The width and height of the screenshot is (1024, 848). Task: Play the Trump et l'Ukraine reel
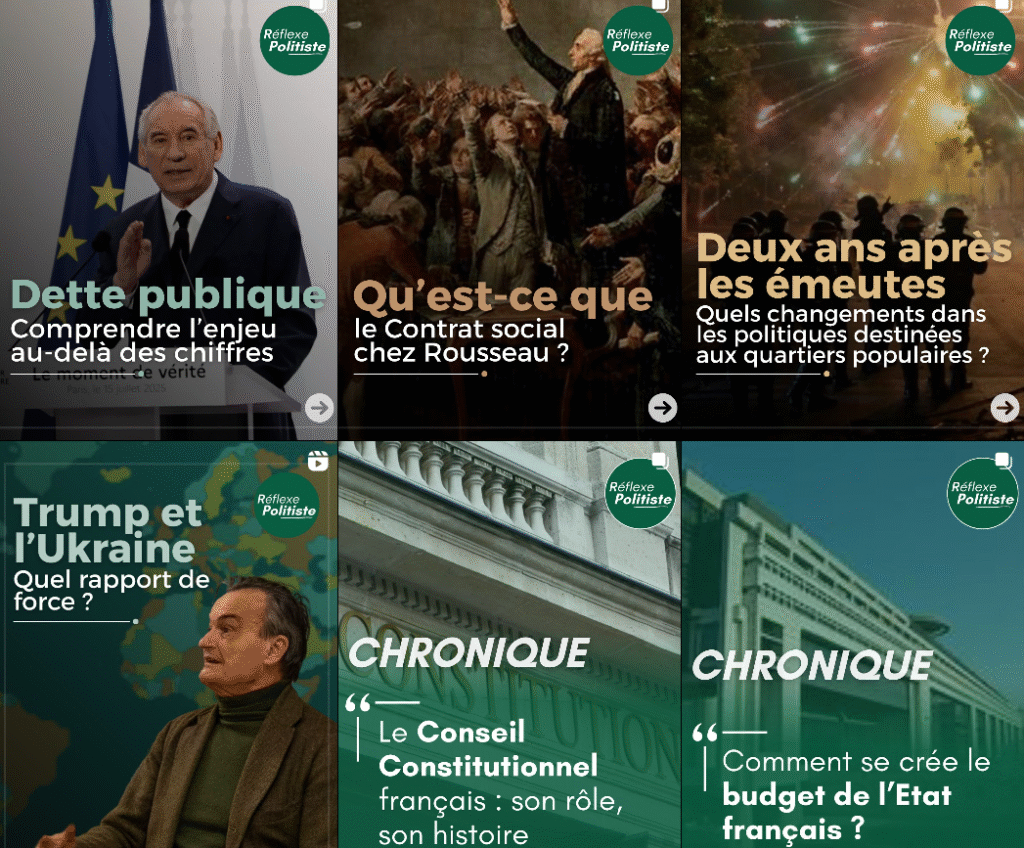coord(168,645)
